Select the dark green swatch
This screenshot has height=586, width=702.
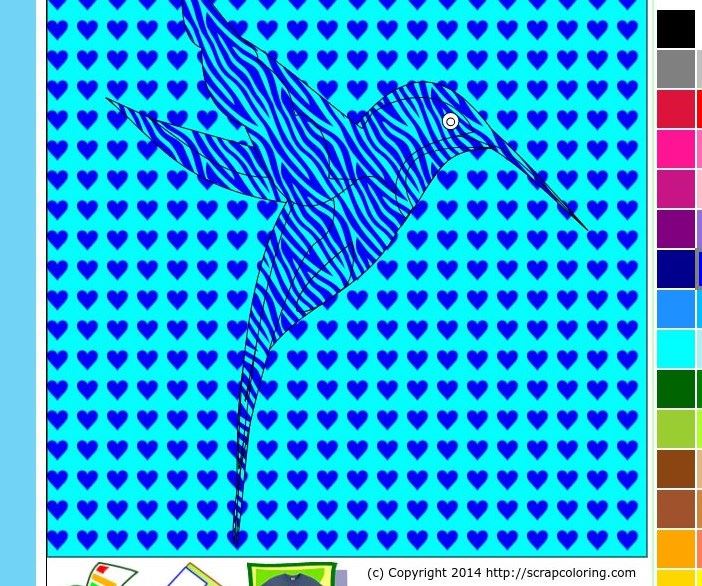(676, 389)
